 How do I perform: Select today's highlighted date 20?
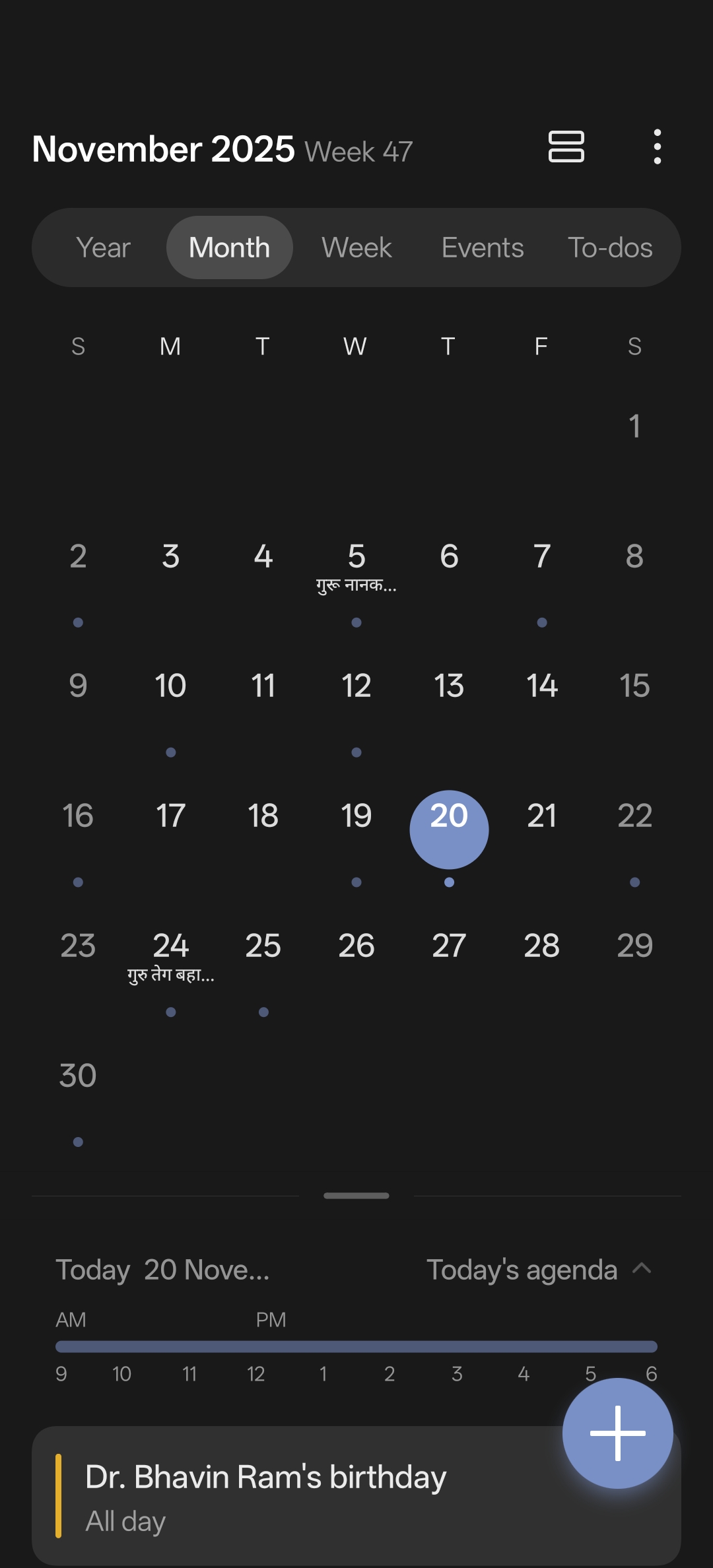tap(448, 830)
